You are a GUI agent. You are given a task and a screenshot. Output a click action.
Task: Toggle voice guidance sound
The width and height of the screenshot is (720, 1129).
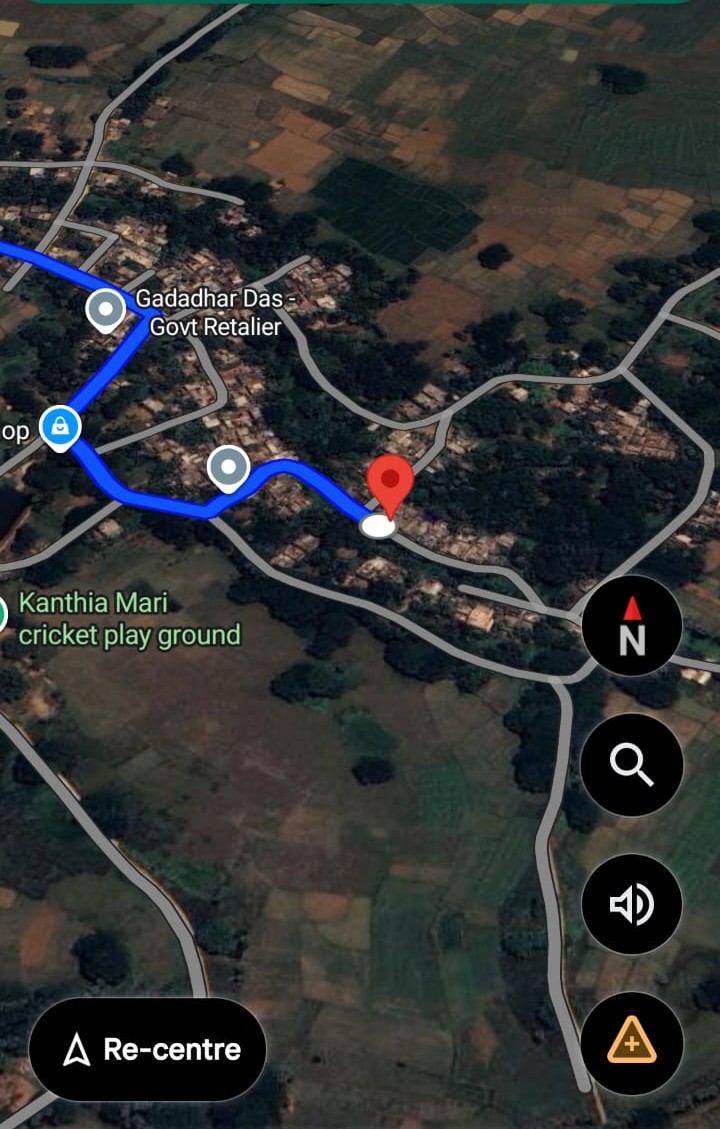coord(632,905)
